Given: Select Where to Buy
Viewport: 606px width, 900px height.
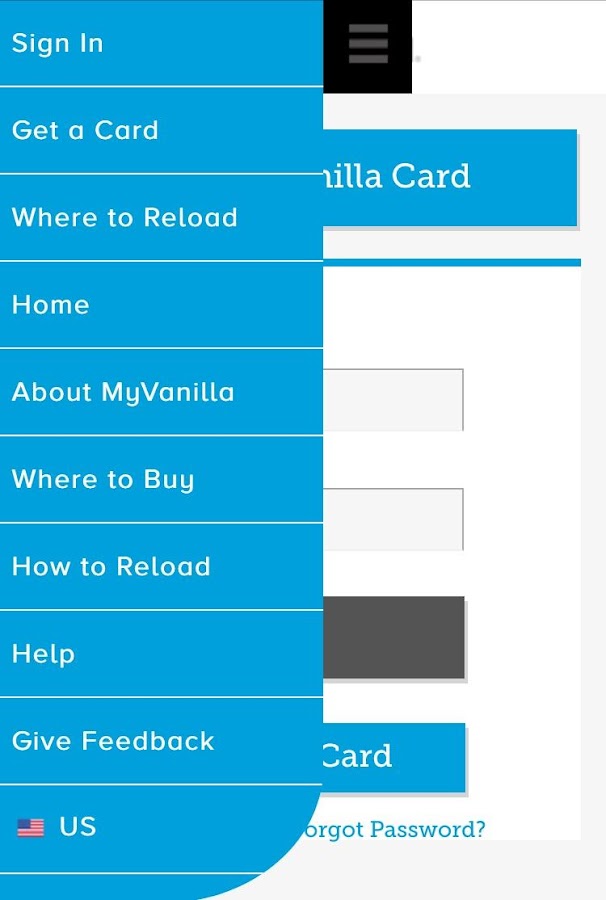Looking at the screenshot, I should click(x=161, y=479).
